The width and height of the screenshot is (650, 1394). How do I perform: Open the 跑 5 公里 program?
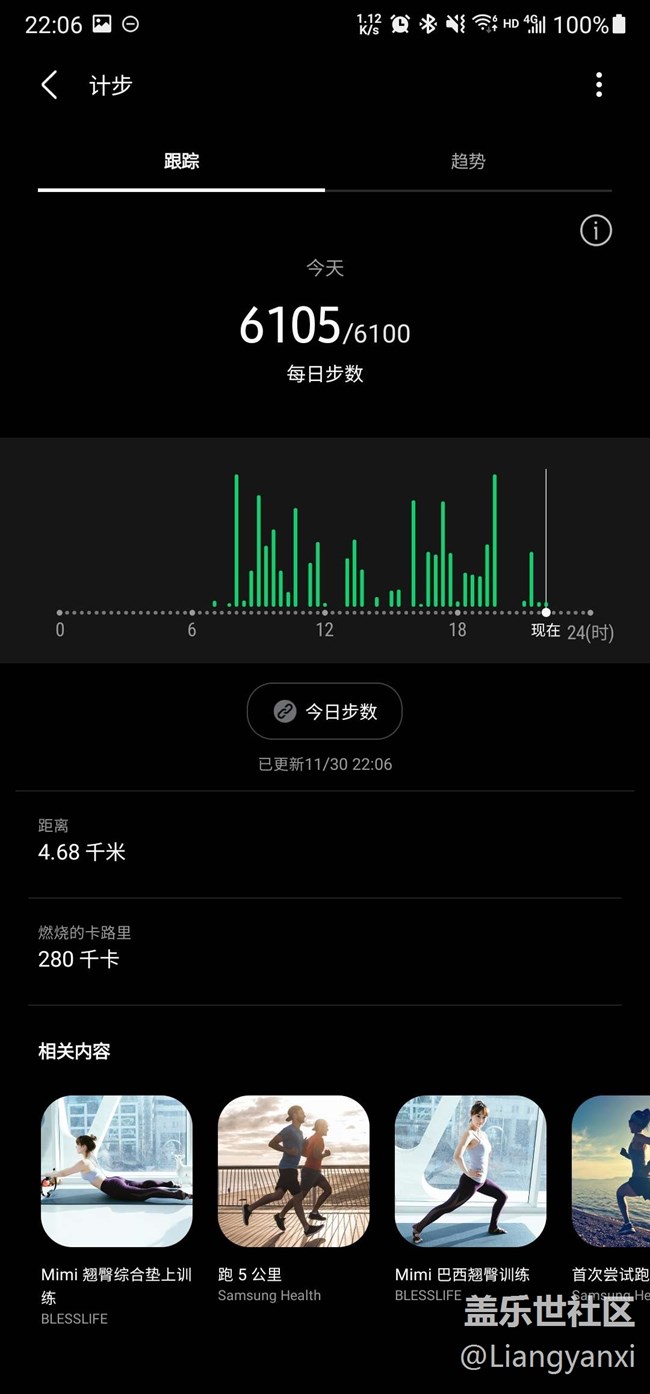(294, 1171)
